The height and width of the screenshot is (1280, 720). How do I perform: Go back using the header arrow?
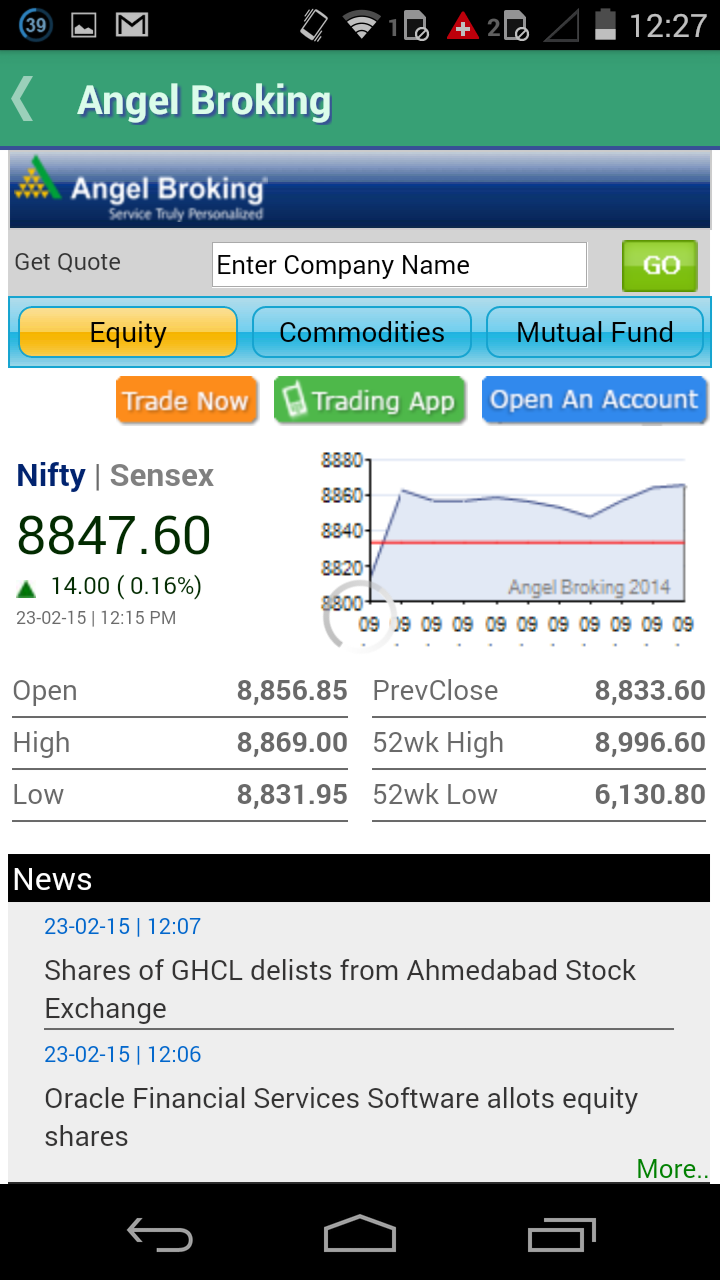(x=24, y=100)
